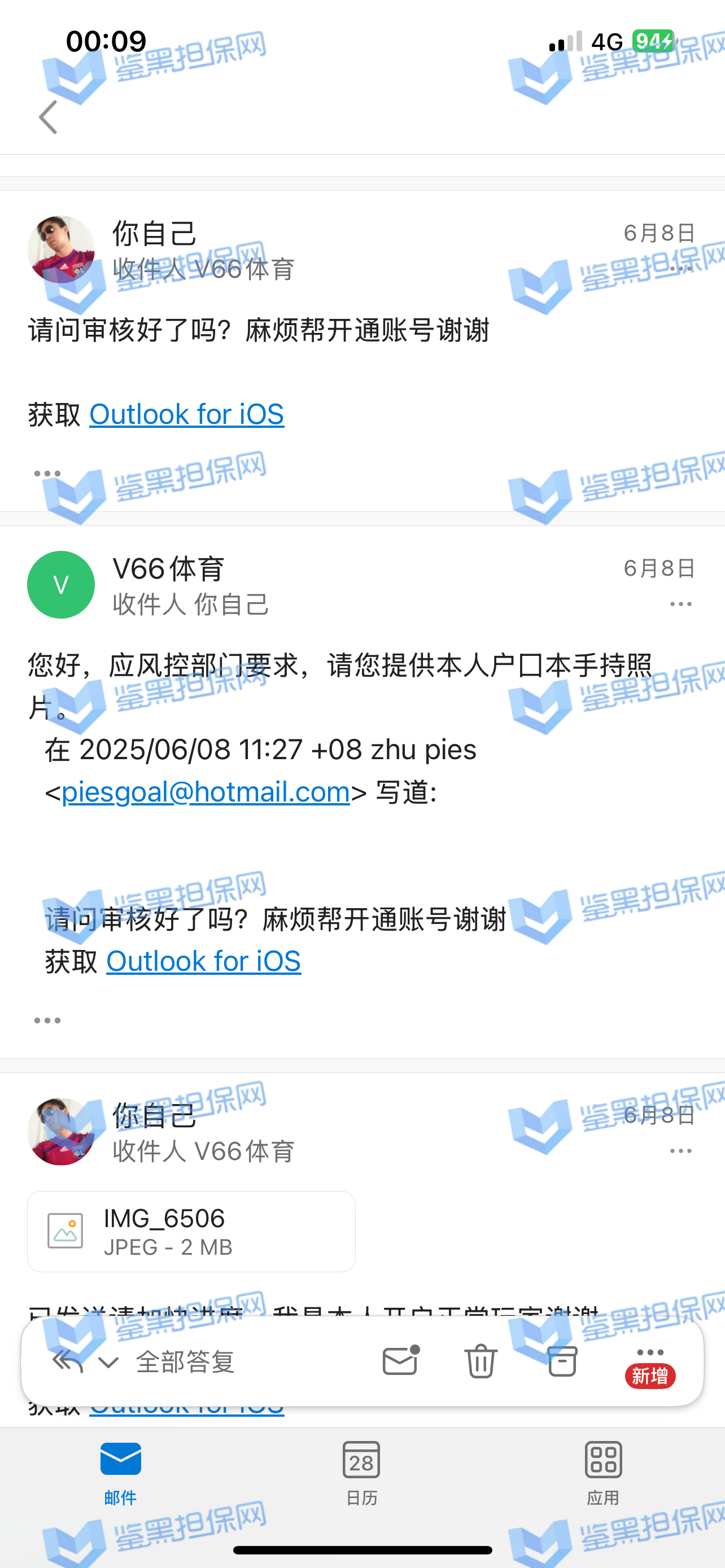Open the piesgoal@hotmail.com email link
Screen dimensions: 725x1568
205,792
